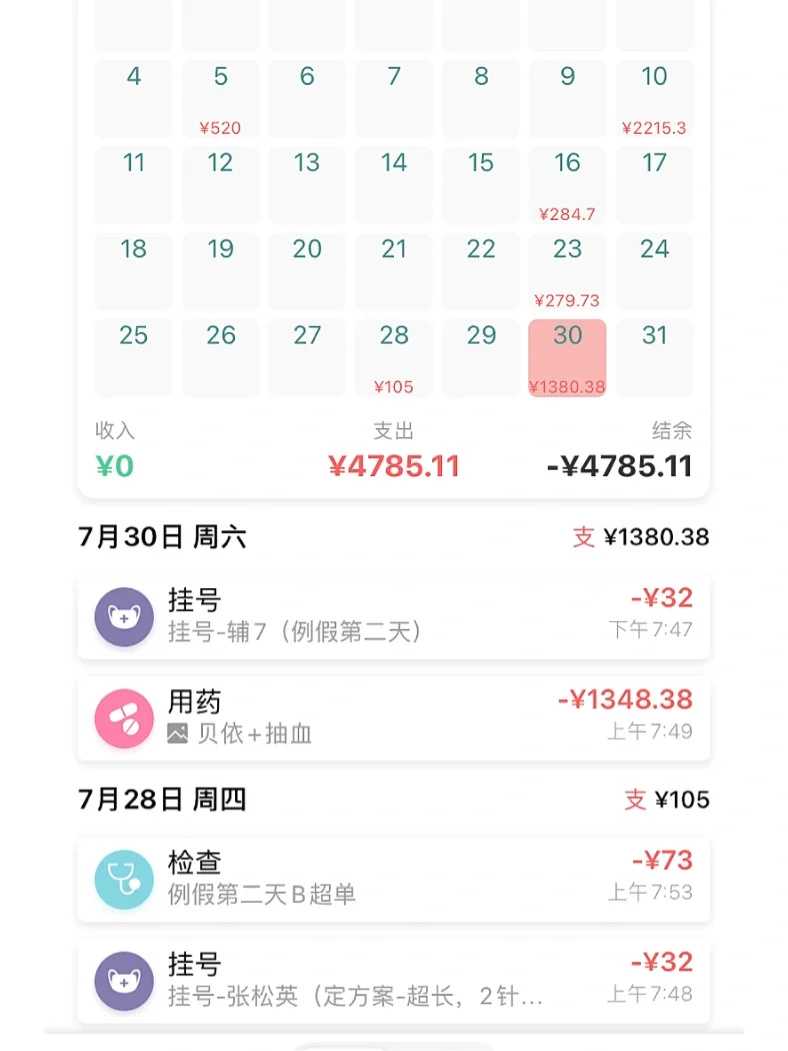788x1051 pixels.
Task: Tap the 用药 icon to view medication details
Action: pyautogui.click(x=123, y=716)
